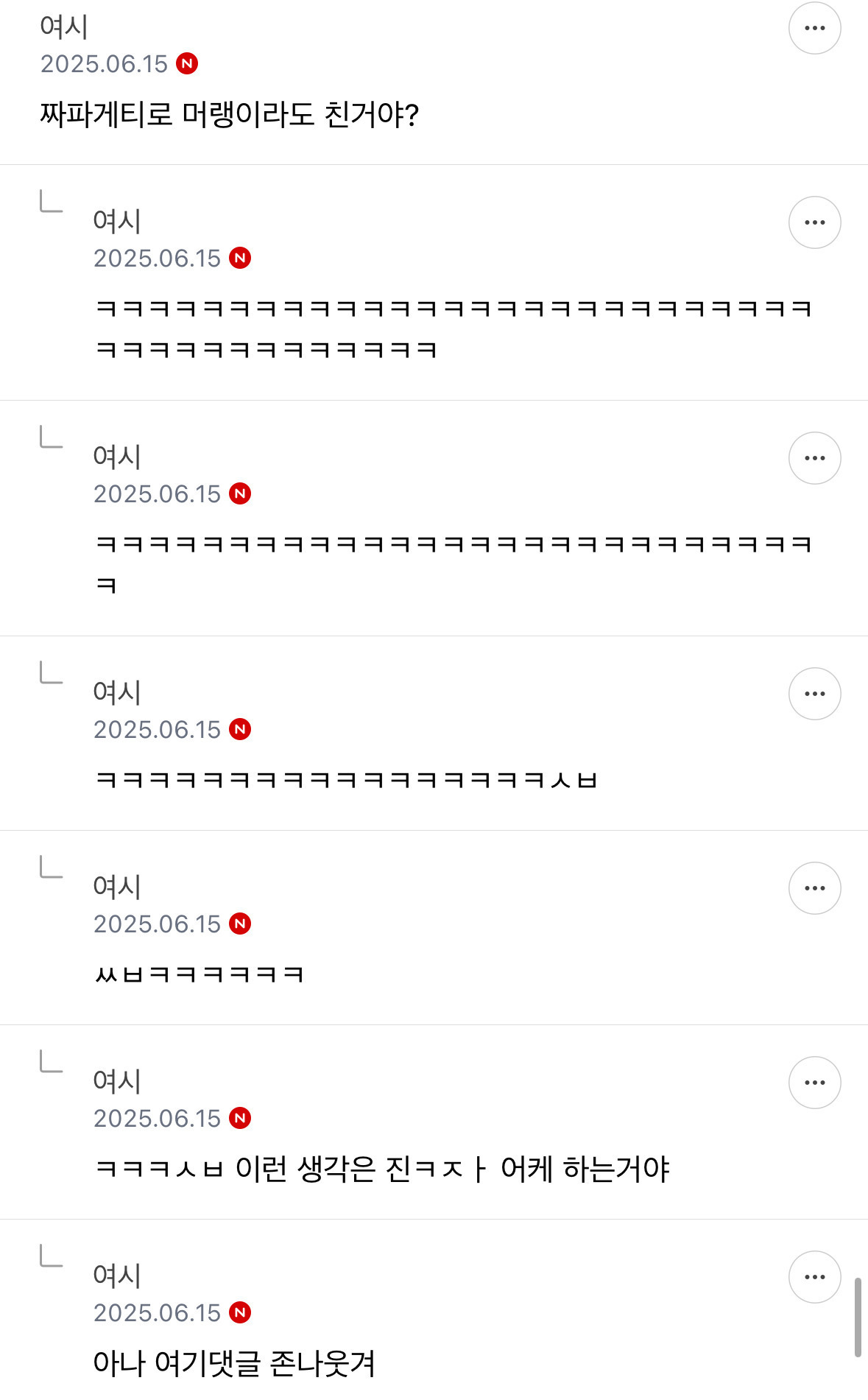This screenshot has width=868, height=1400.
Task: Open options on the second ㅋㅋㅋ reply
Action: pyautogui.click(x=815, y=457)
